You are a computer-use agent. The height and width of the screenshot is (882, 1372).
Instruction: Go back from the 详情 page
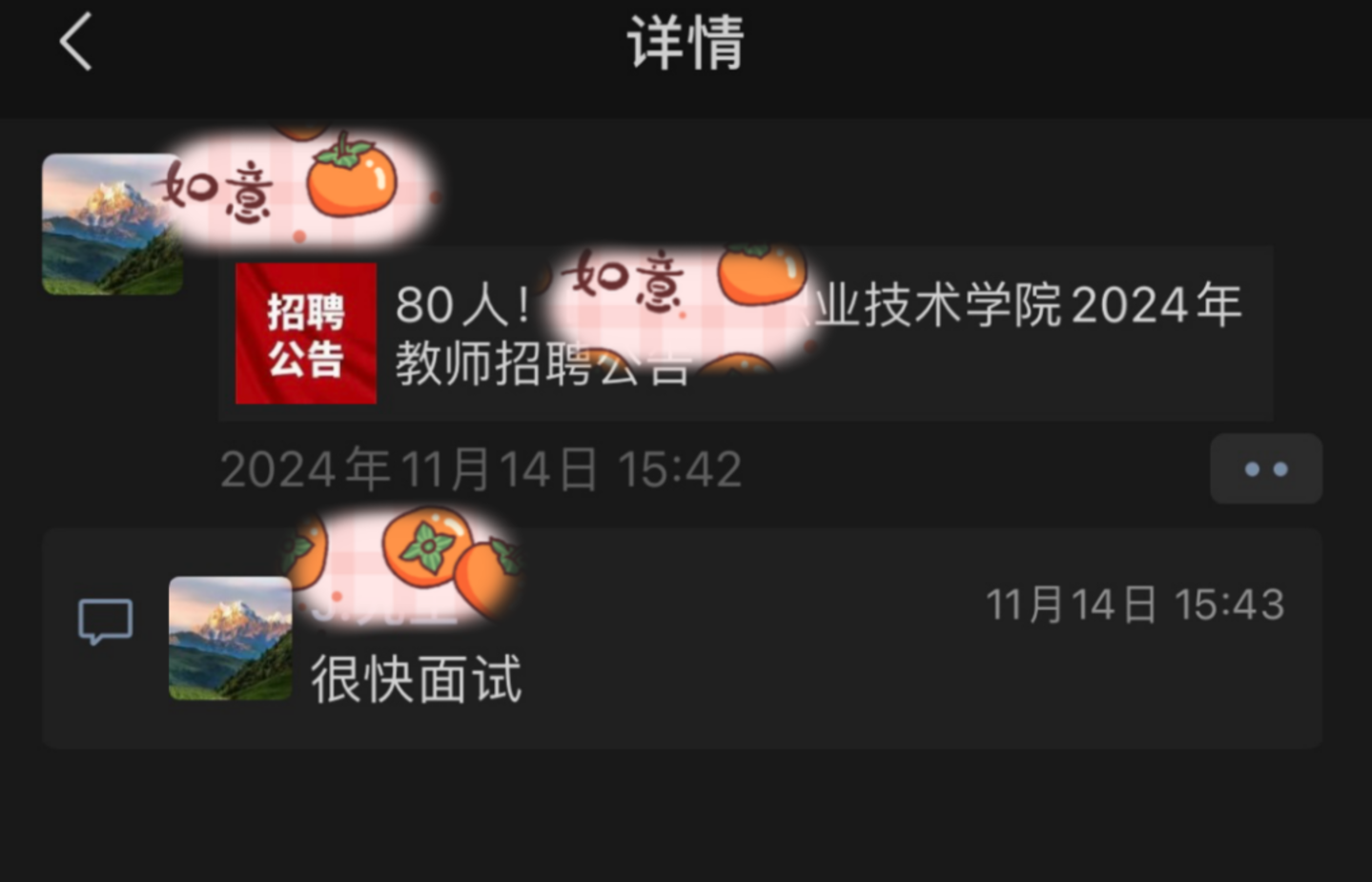pos(76,43)
